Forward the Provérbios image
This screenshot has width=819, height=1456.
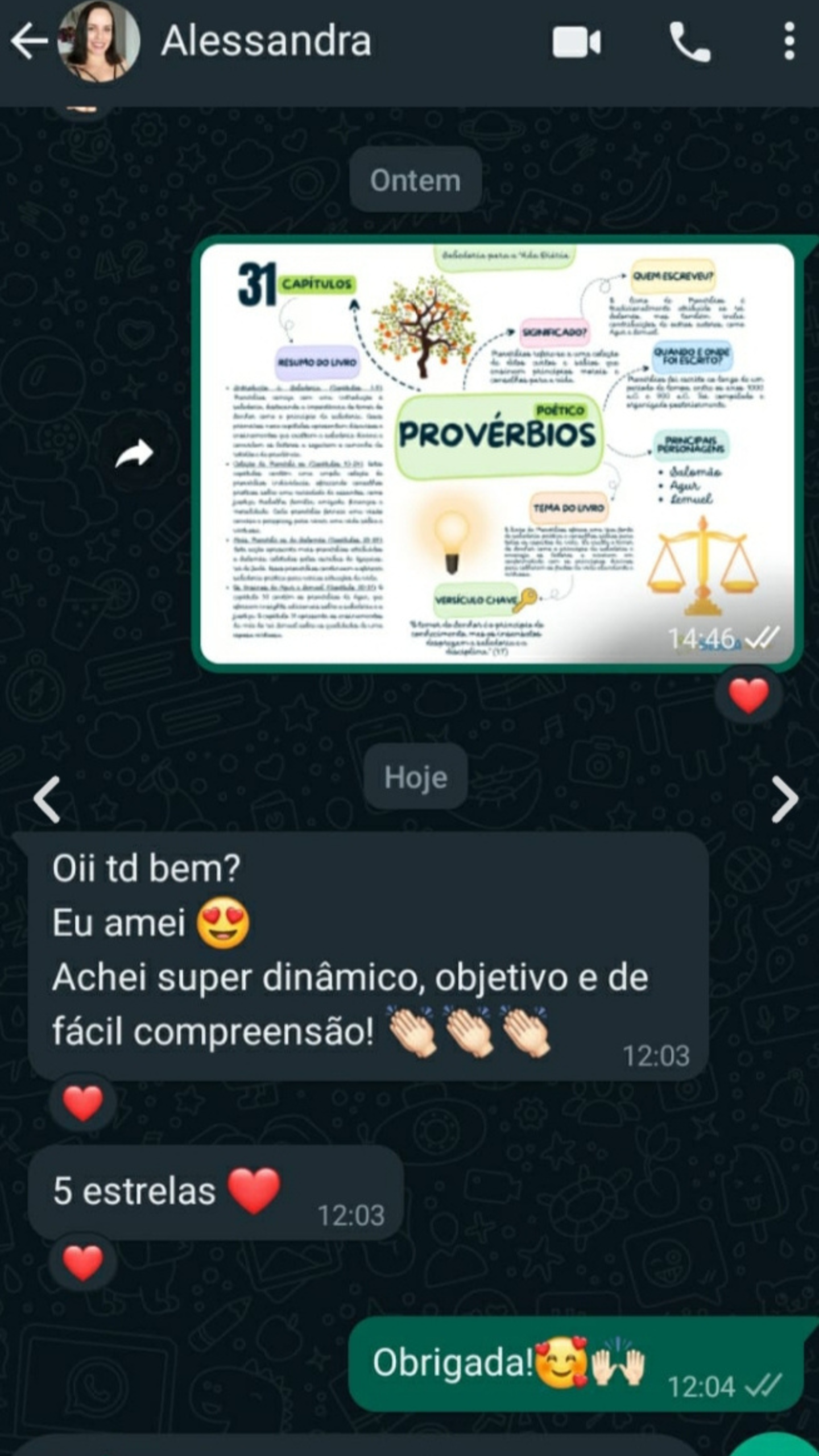pyautogui.click(x=134, y=454)
